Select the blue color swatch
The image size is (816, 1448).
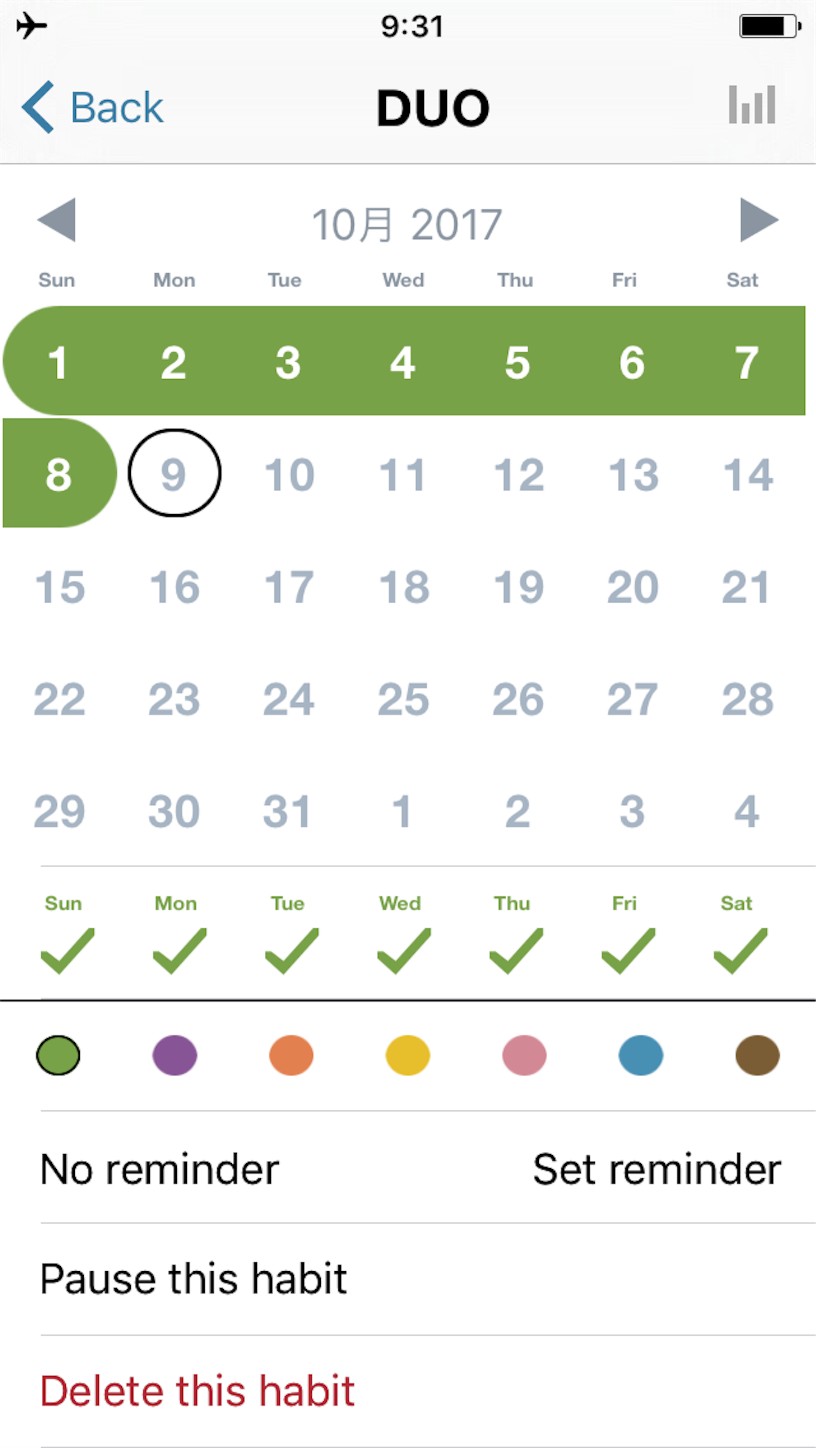tap(641, 1055)
